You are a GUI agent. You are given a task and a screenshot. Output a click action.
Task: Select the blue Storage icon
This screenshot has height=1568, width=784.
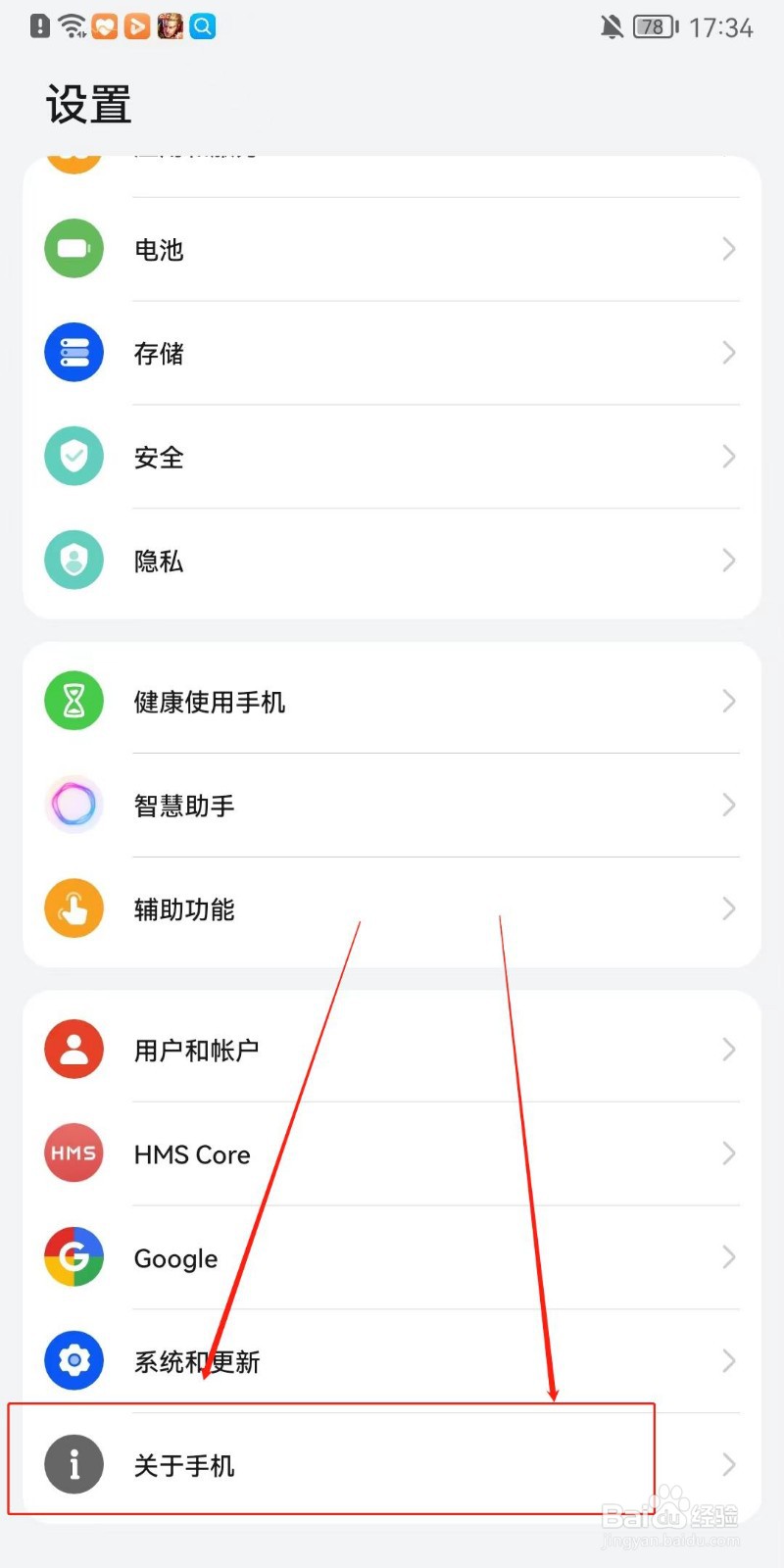pos(73,352)
